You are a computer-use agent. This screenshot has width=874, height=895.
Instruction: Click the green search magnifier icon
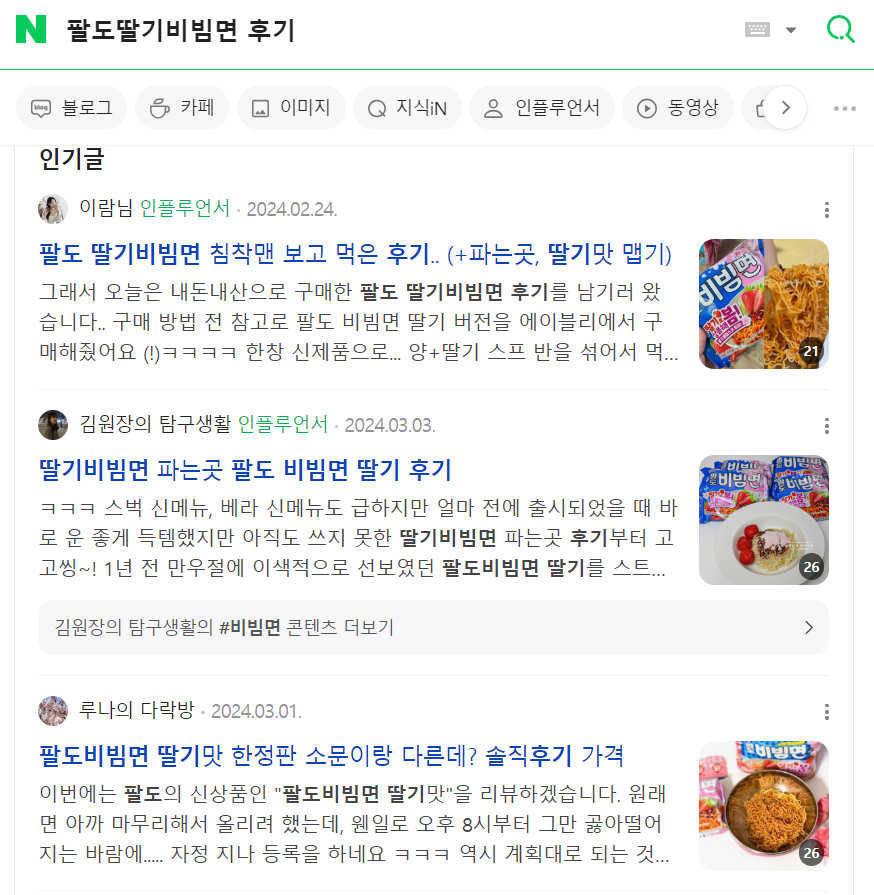point(841,28)
